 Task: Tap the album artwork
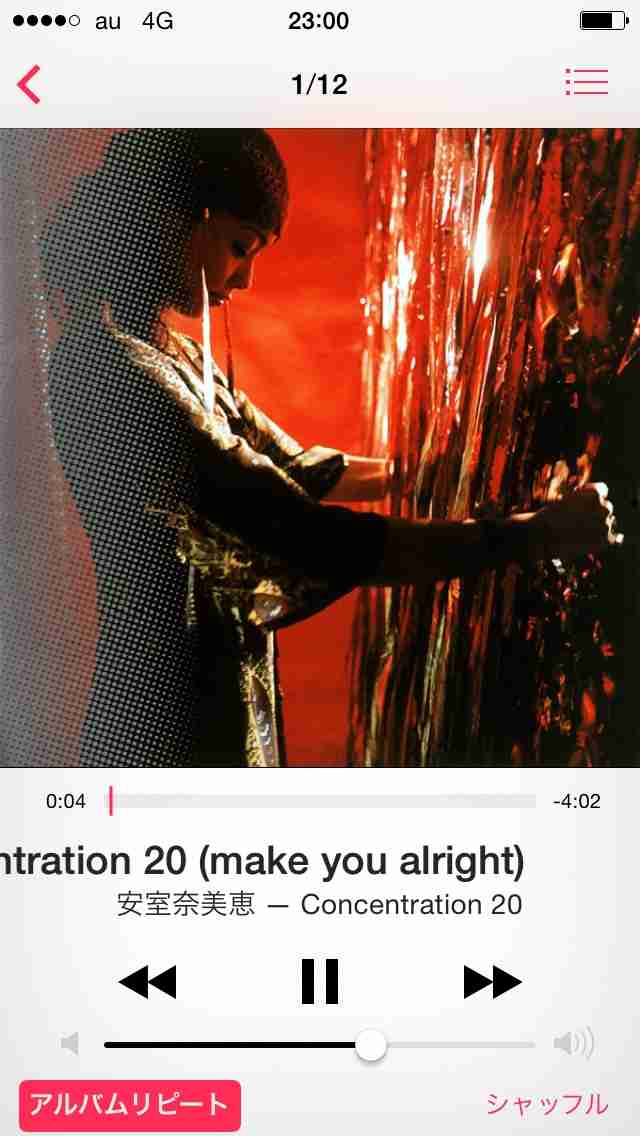(320, 448)
